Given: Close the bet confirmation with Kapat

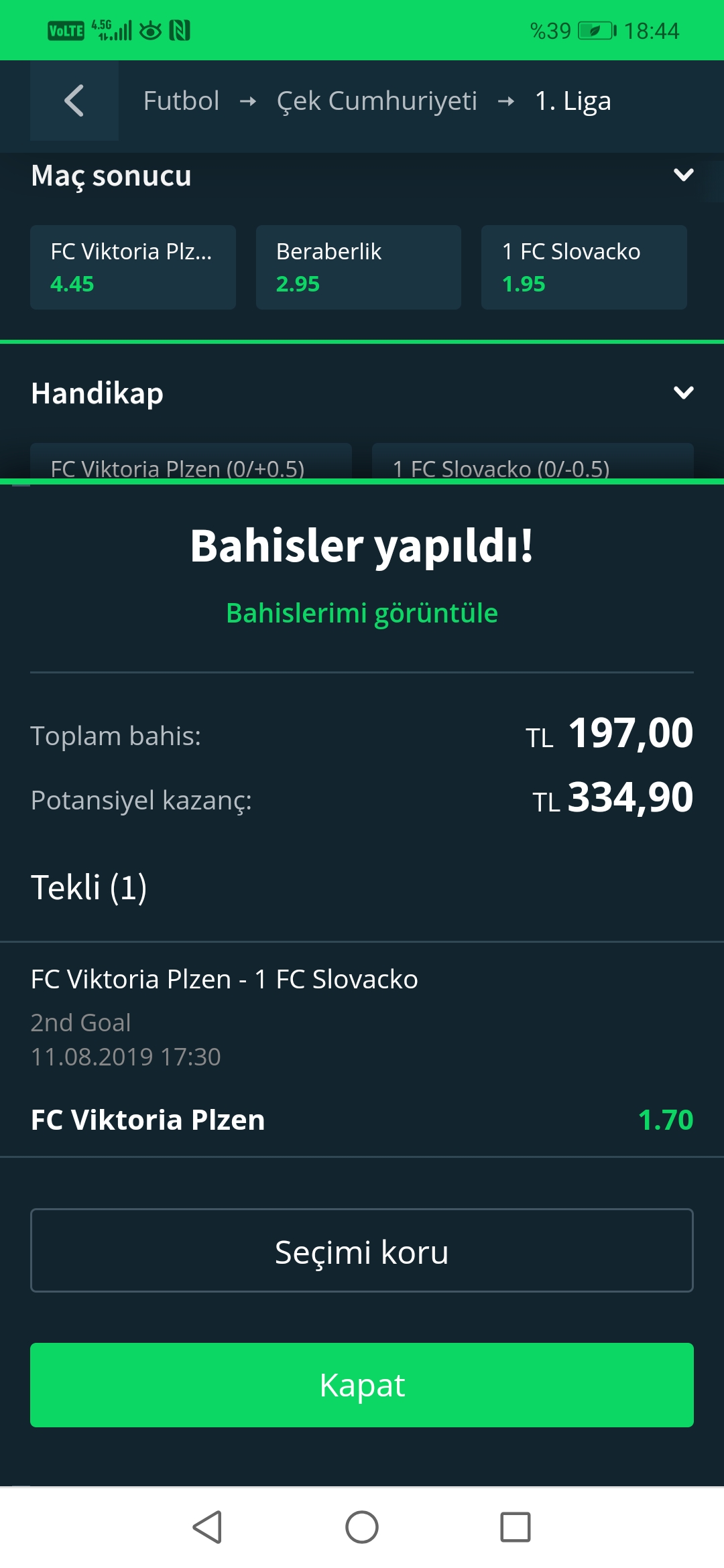Looking at the screenshot, I should point(362,1385).
